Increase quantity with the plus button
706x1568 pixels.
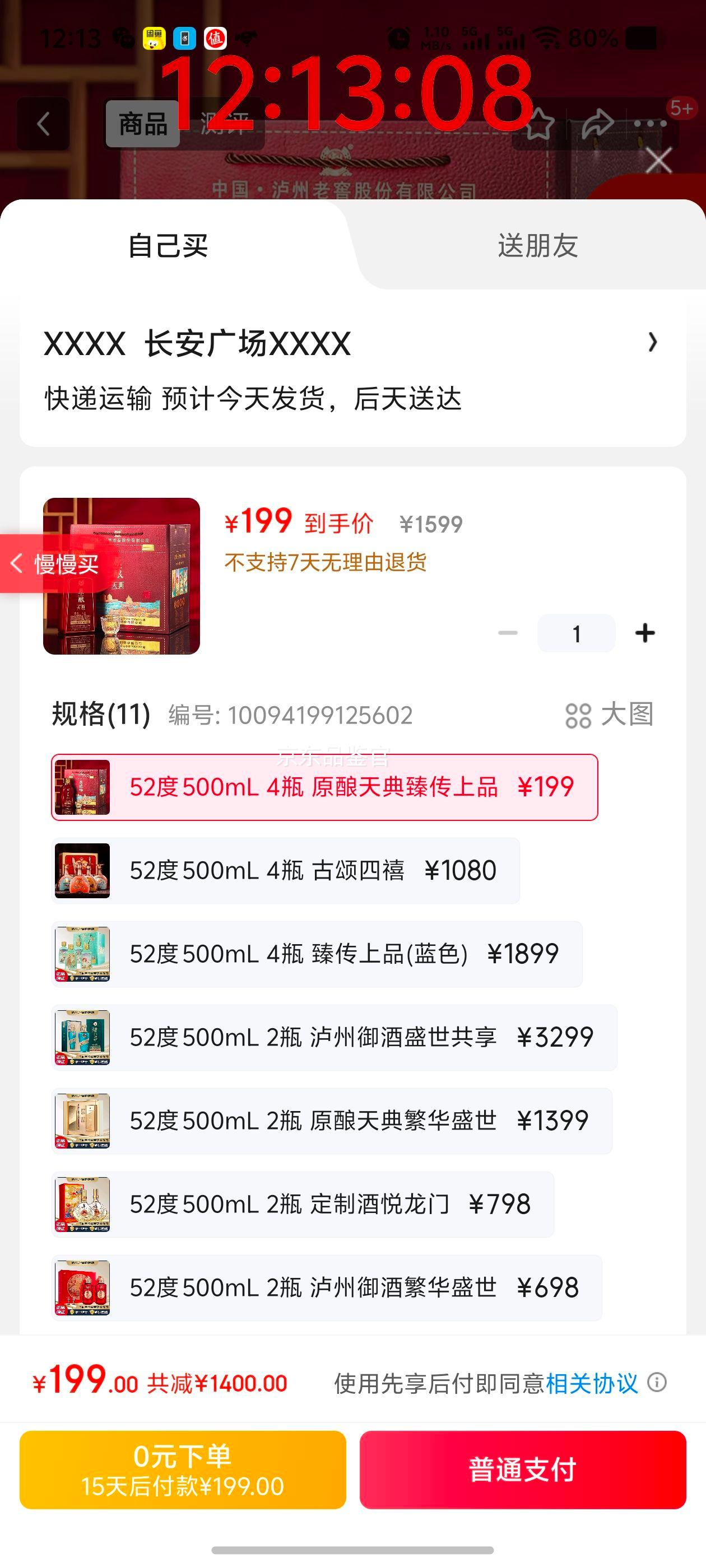click(644, 633)
